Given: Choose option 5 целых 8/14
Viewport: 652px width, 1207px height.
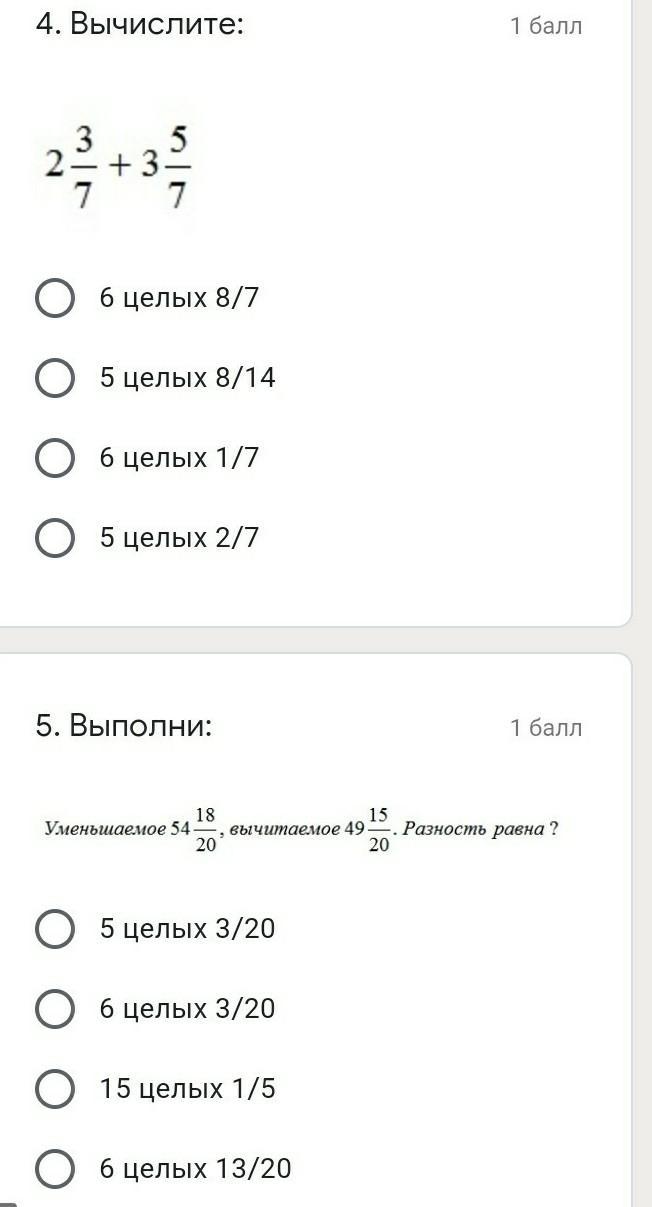Looking at the screenshot, I should [x=55, y=378].
